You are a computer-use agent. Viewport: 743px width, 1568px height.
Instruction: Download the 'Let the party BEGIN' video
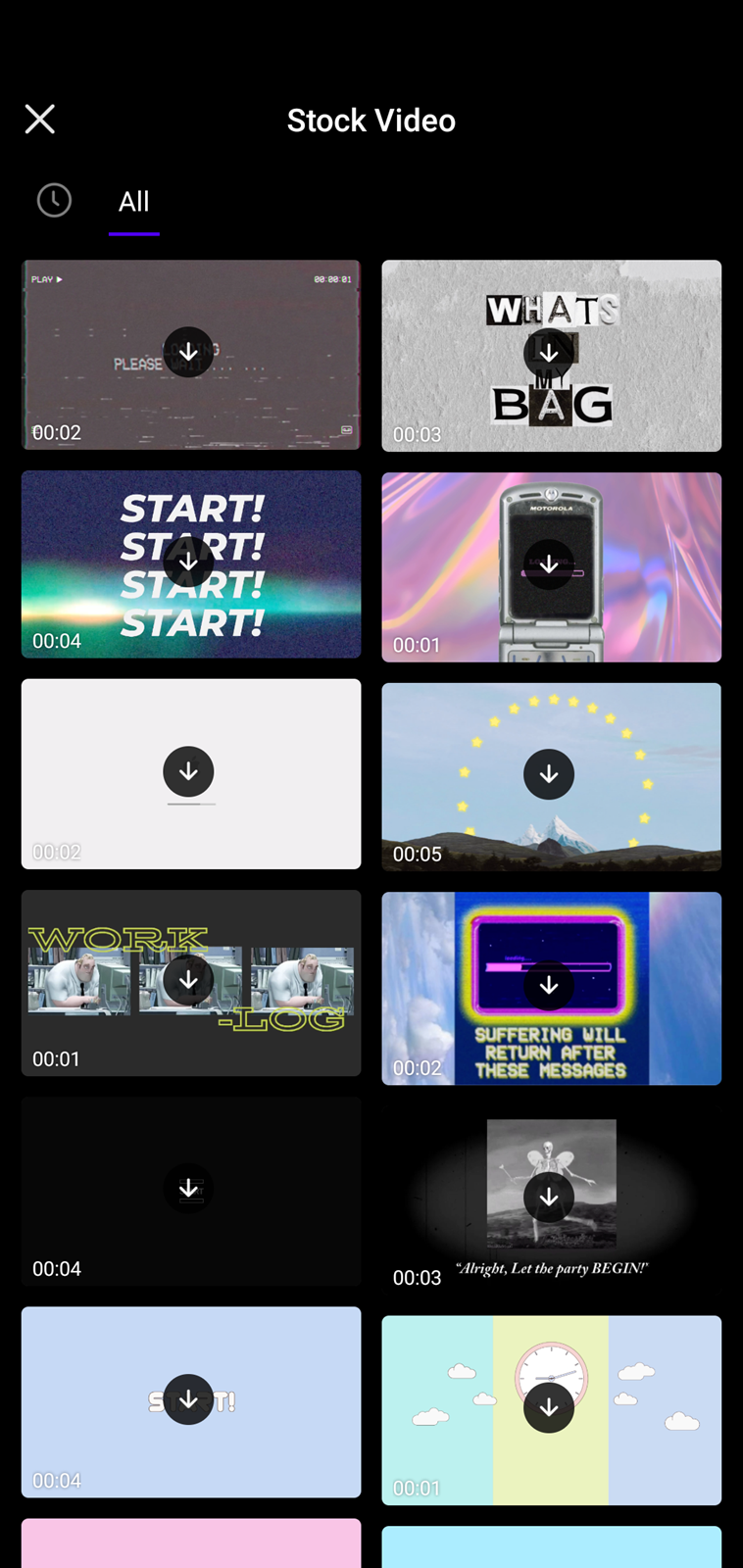click(x=549, y=1198)
